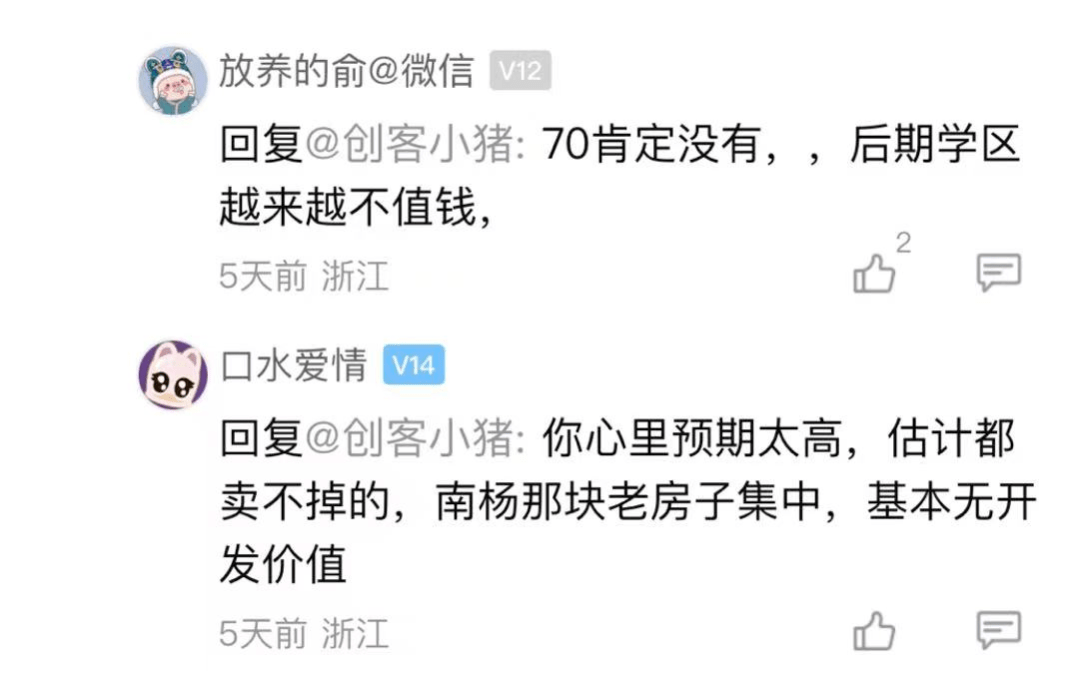Screen dimensions: 1080x680
Task: Open 口水爱情's profile avatar
Action: [172, 372]
